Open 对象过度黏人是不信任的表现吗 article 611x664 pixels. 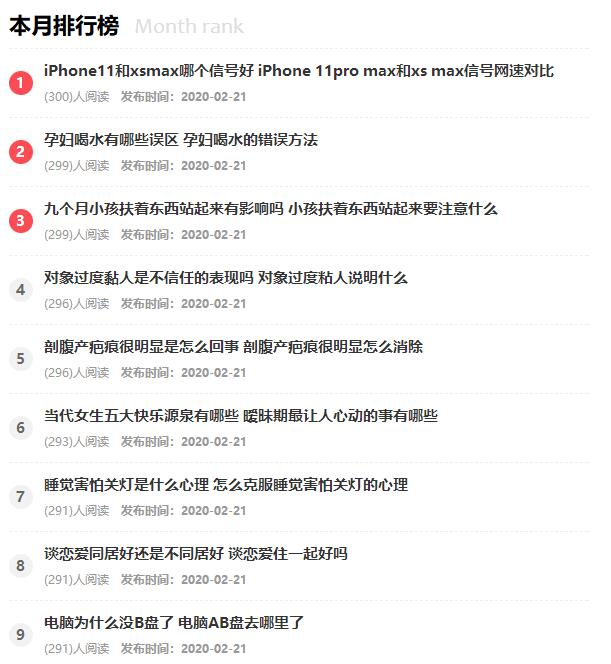click(225, 278)
